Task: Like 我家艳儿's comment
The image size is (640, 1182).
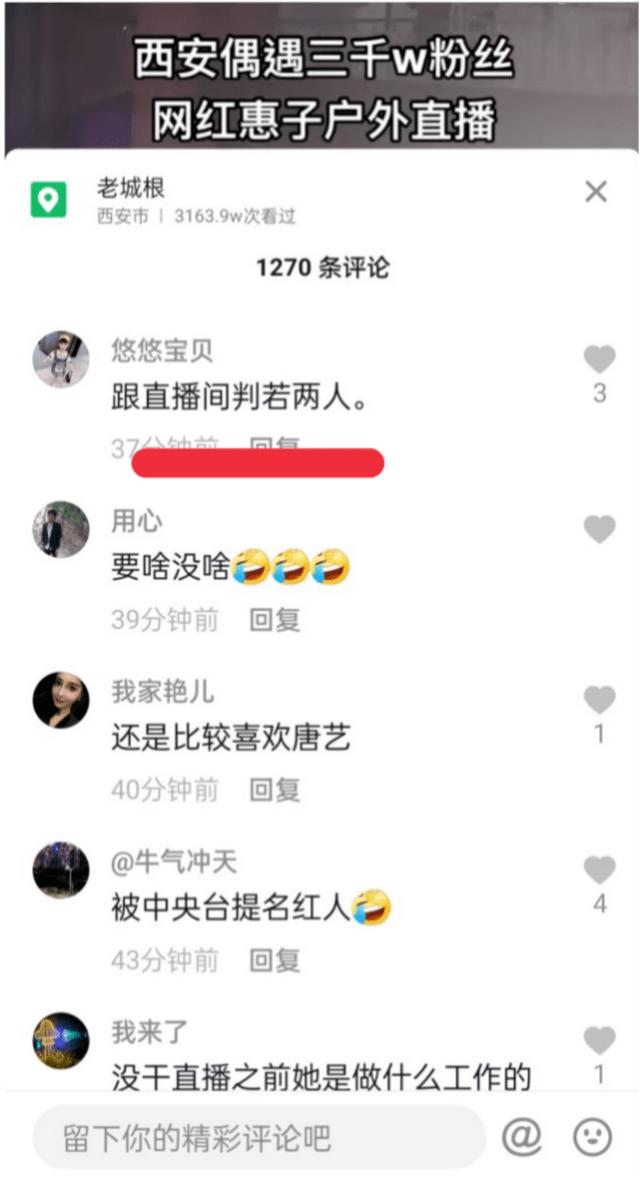Action: 599,700
